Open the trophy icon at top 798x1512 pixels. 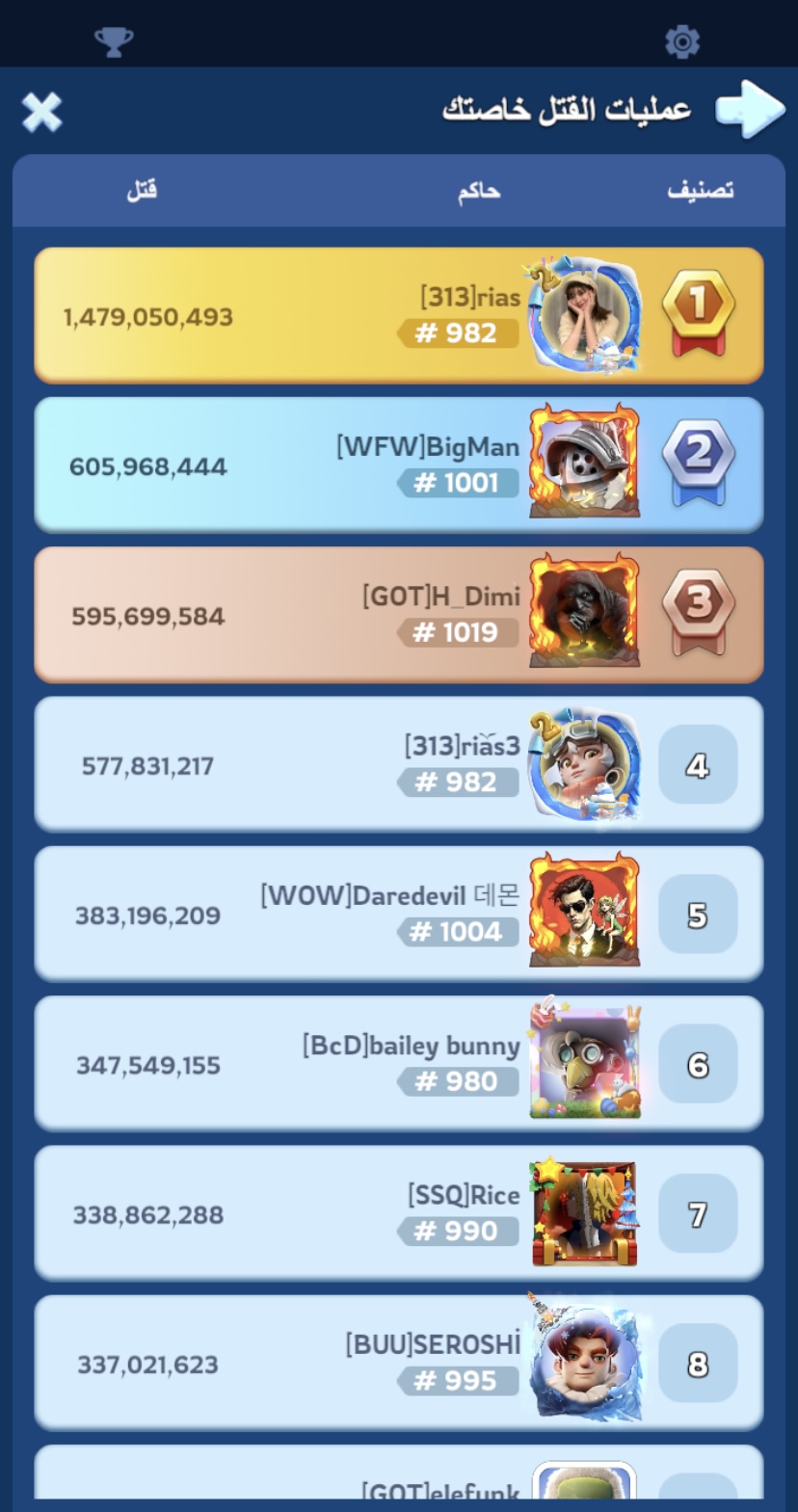(114, 41)
